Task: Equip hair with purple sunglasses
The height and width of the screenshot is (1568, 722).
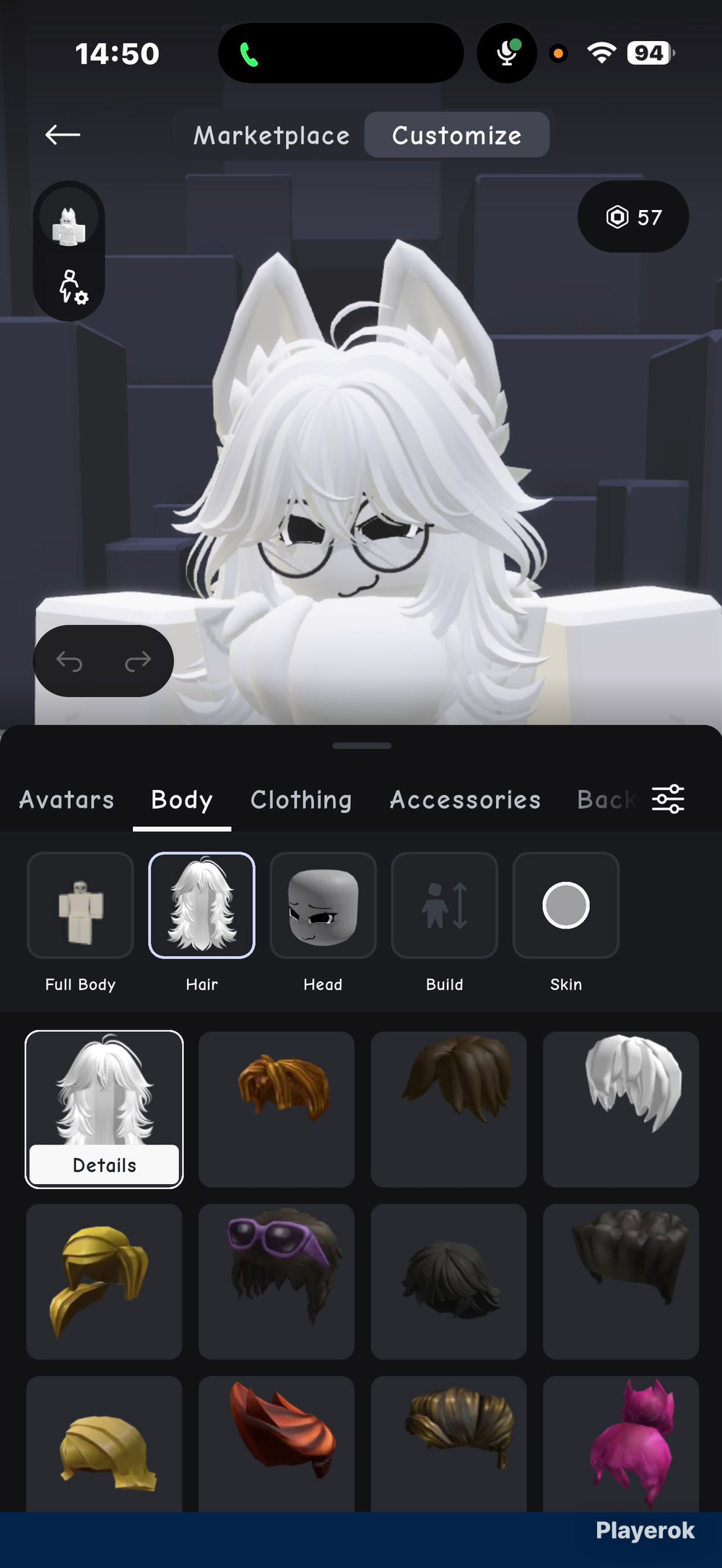Action: tap(277, 1282)
